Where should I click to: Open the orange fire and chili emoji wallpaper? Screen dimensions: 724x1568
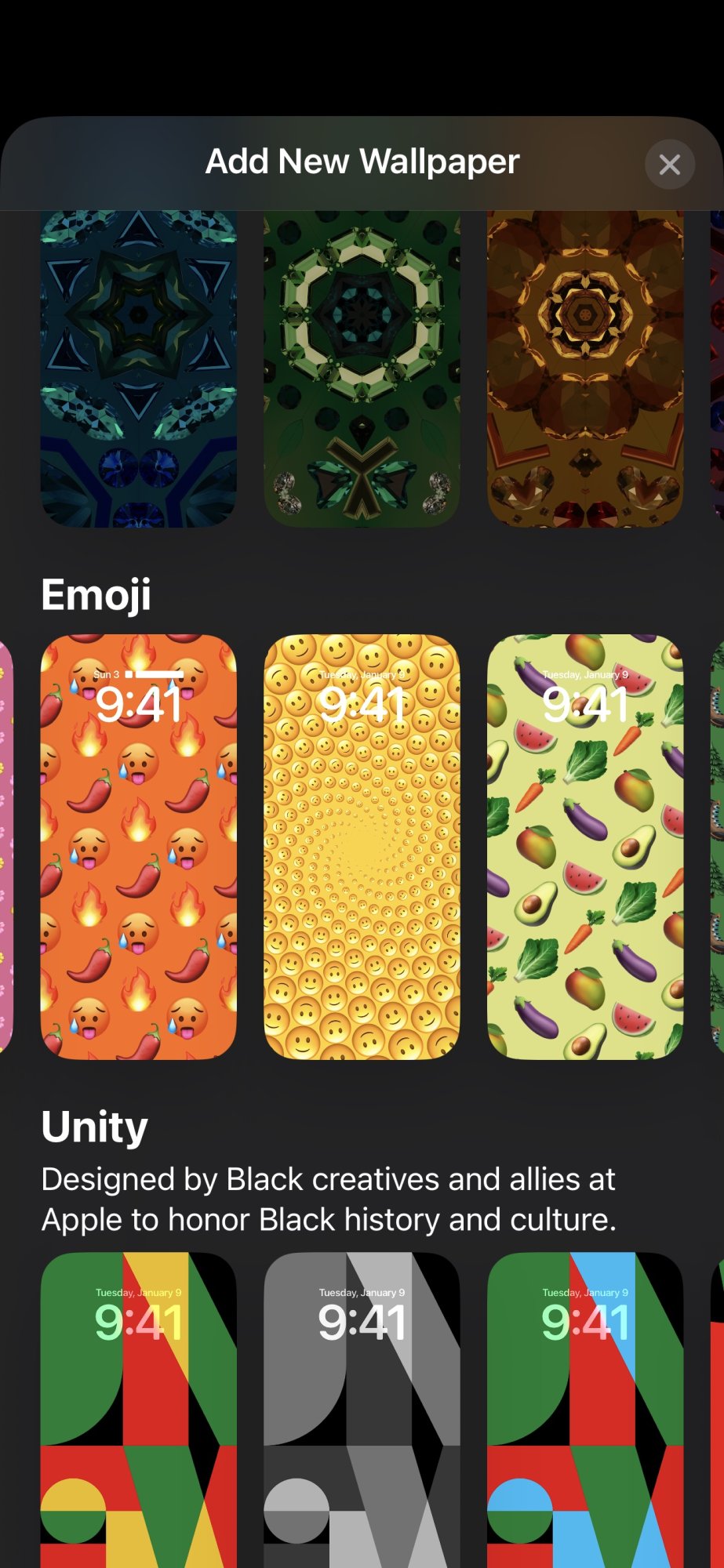tap(138, 847)
